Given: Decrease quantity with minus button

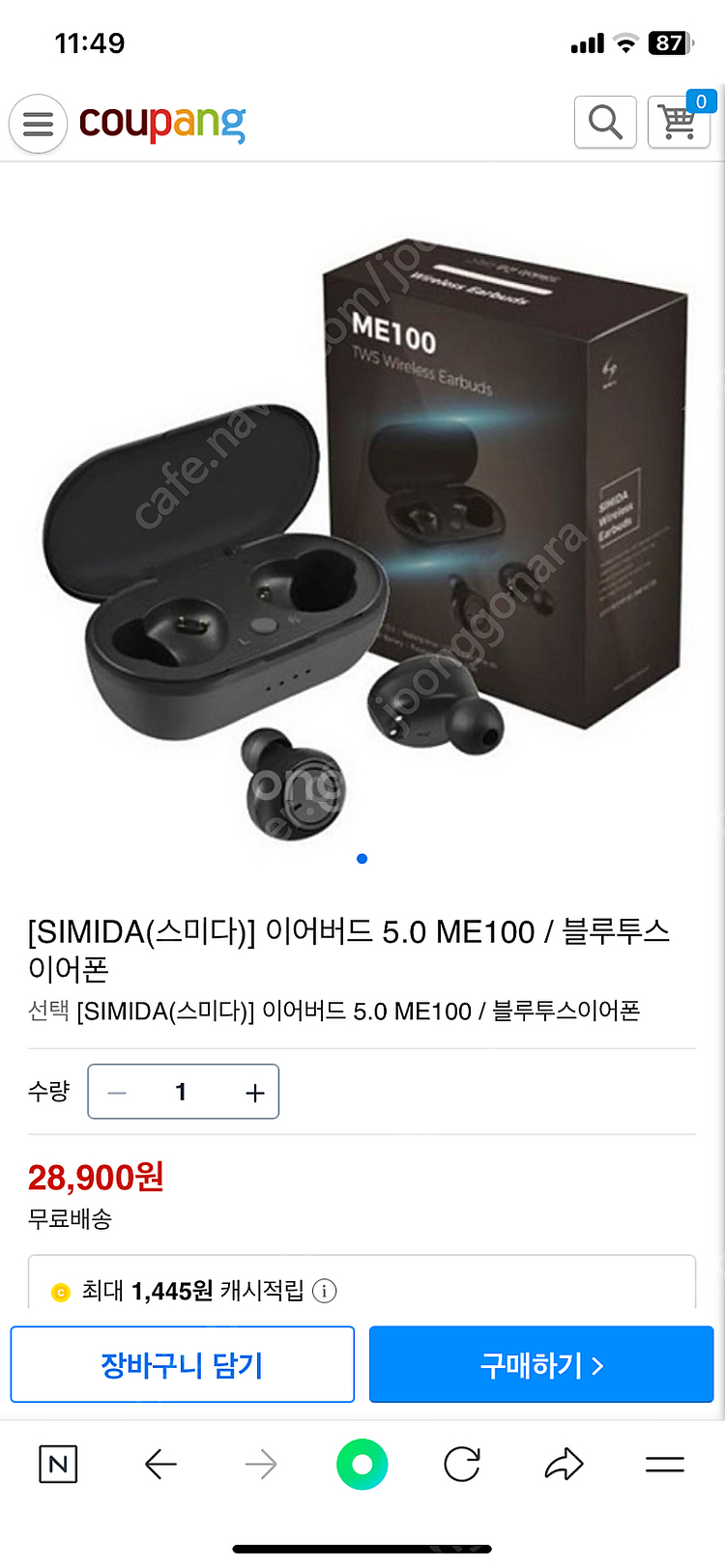Looking at the screenshot, I should [x=117, y=1093].
